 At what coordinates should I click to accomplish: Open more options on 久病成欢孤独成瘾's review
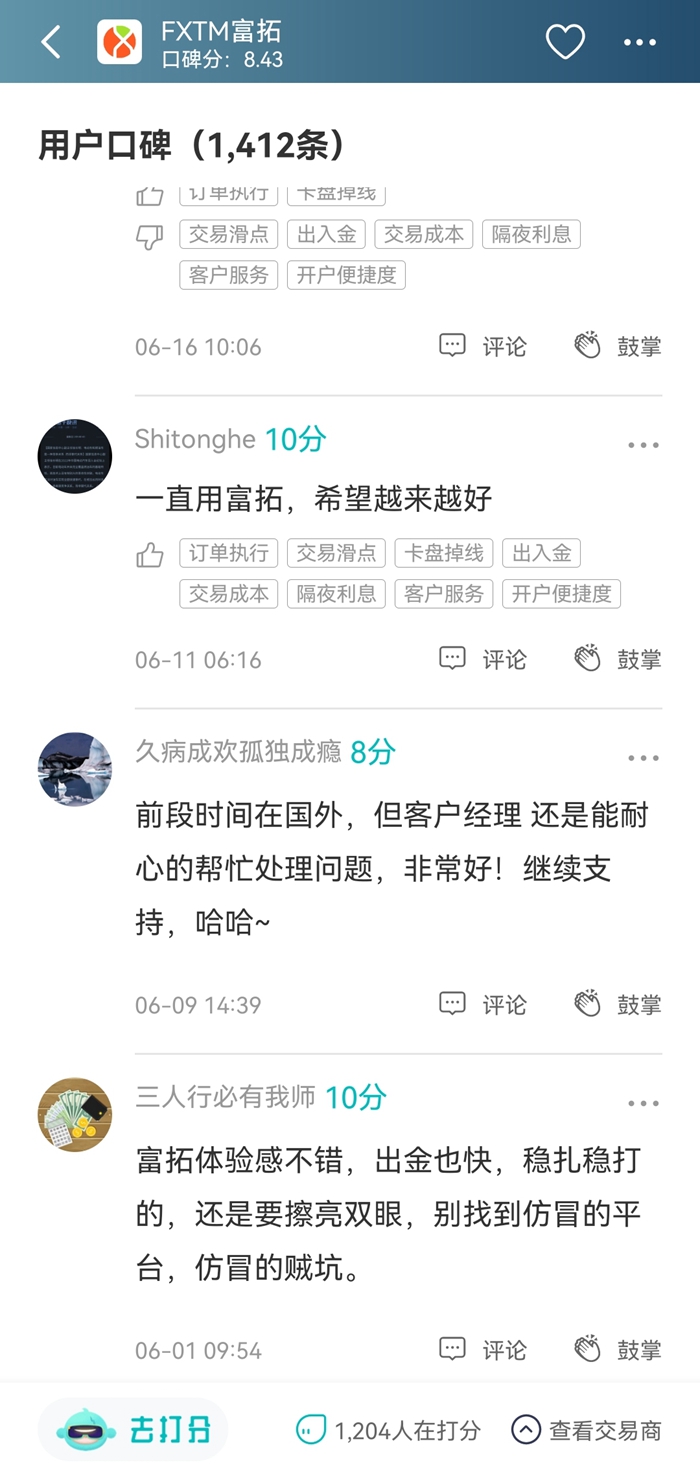coord(643,758)
